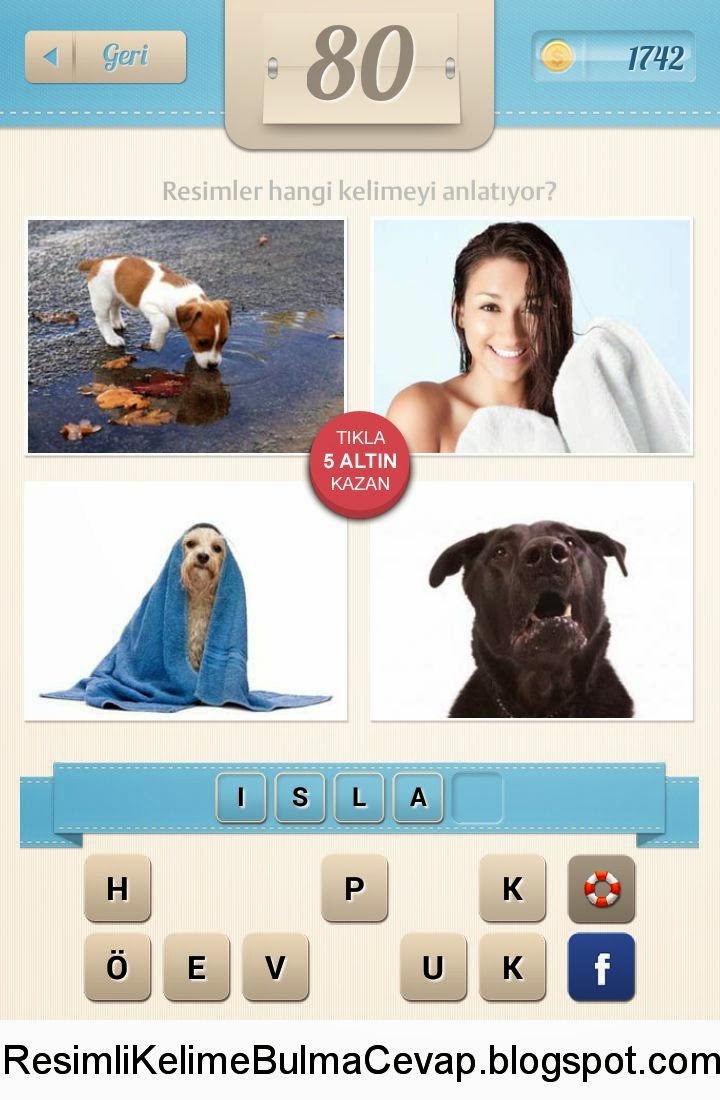Pick the letter H tile

[x=117, y=888]
